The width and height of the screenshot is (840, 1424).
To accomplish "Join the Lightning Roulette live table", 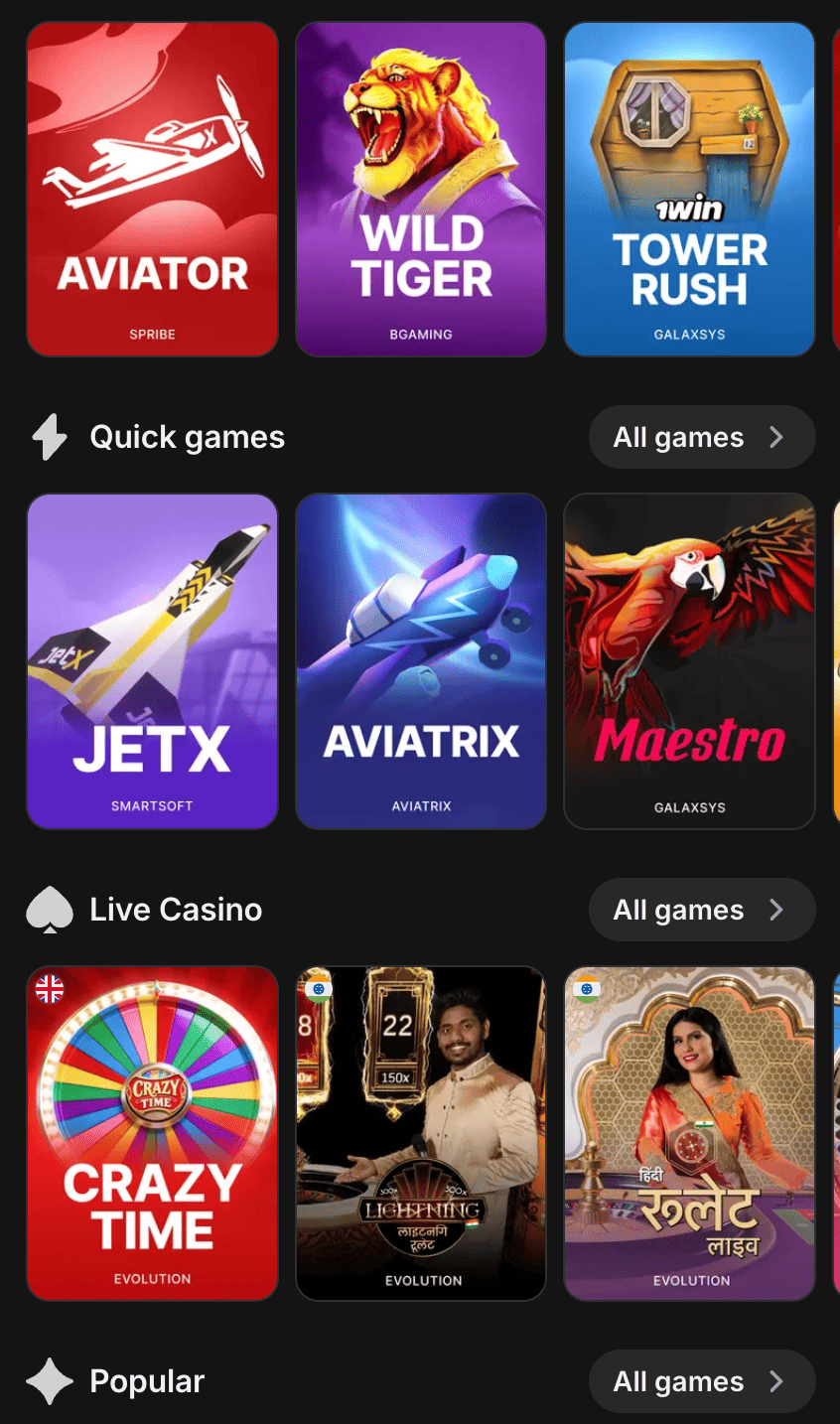I will (421, 1132).
